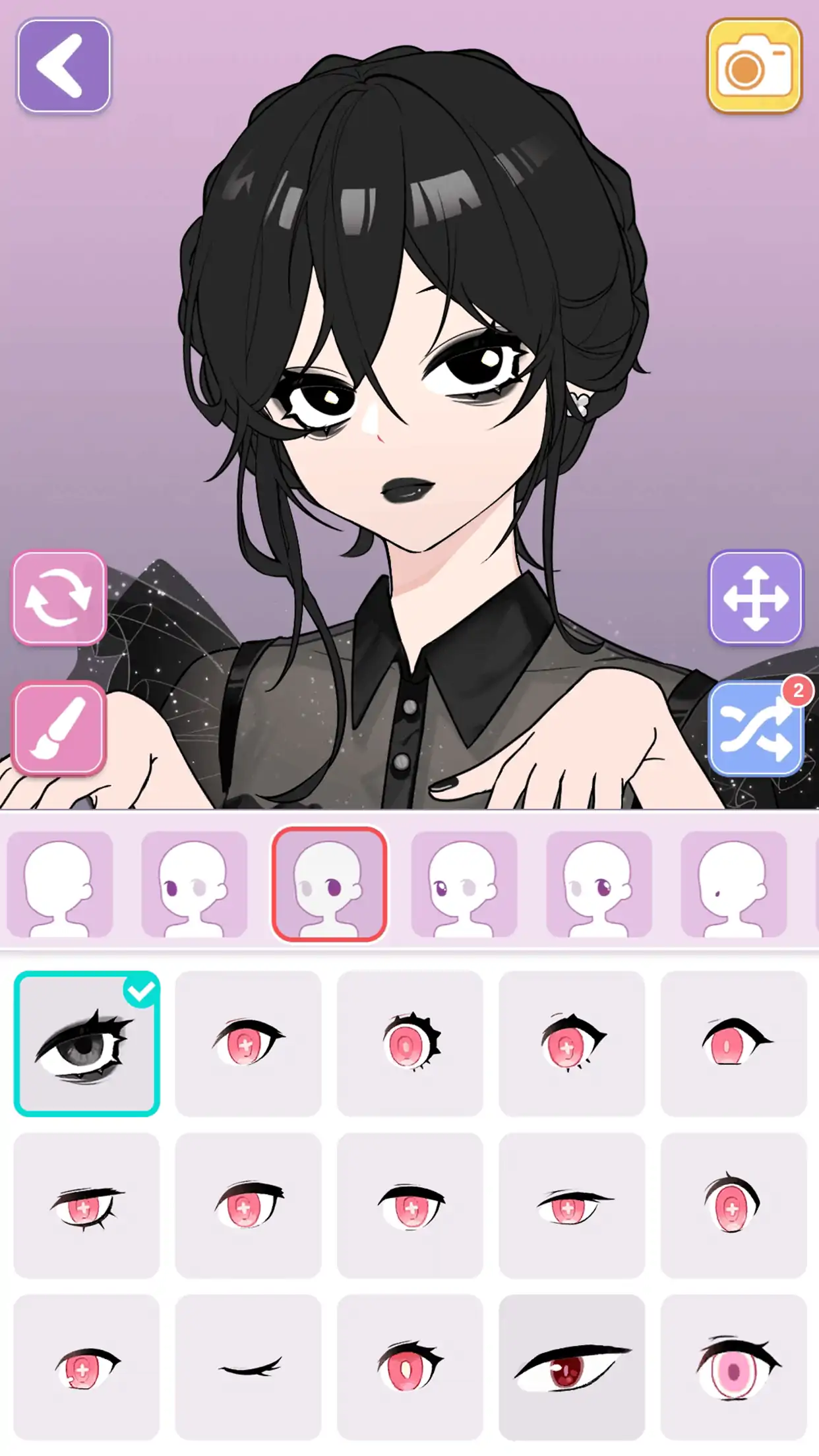
Task: Pick the closed eye style
Action: (248, 1367)
